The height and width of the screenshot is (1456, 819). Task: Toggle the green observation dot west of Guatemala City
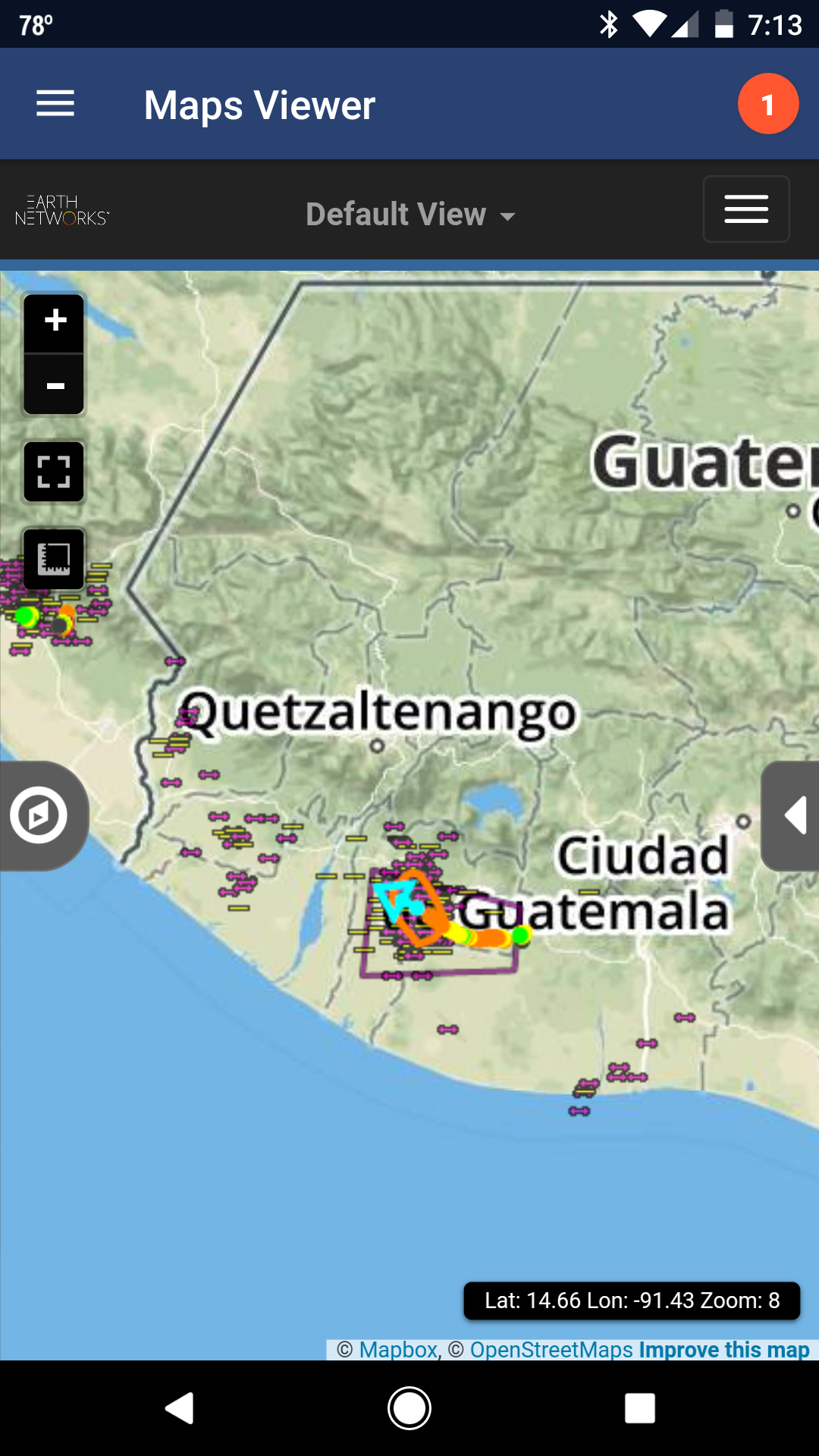click(520, 936)
